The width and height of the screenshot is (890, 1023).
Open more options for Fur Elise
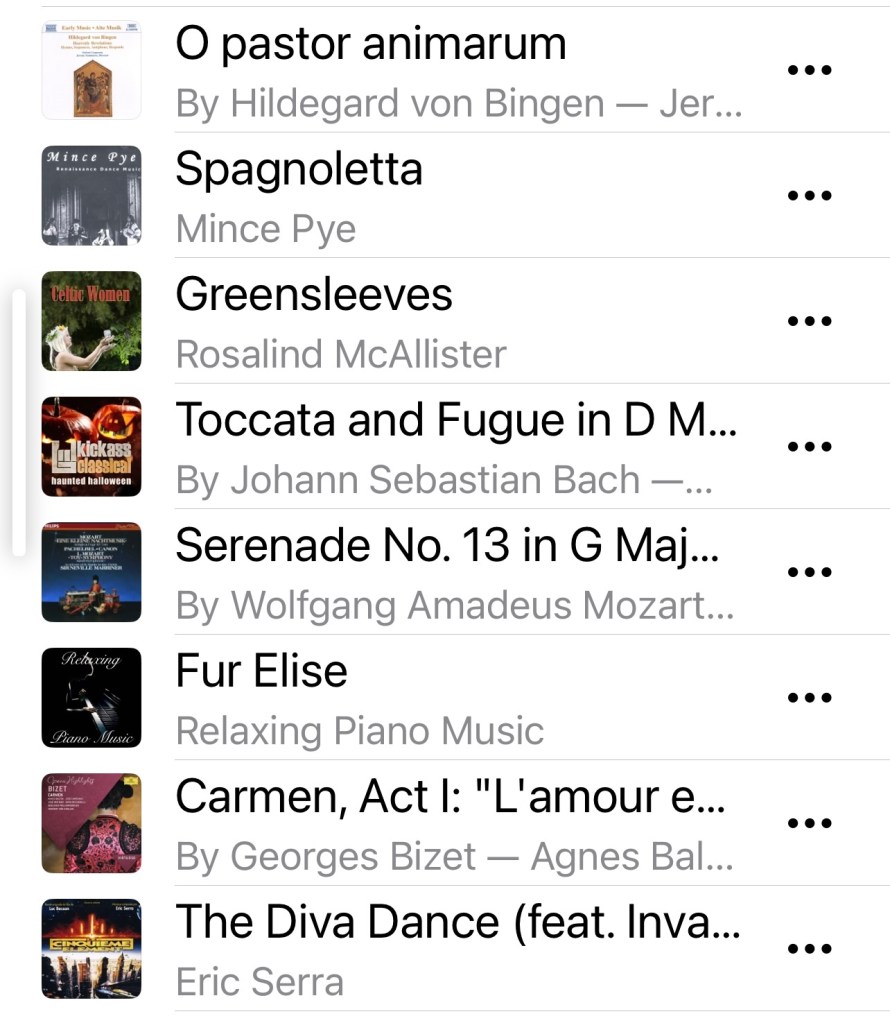point(810,698)
